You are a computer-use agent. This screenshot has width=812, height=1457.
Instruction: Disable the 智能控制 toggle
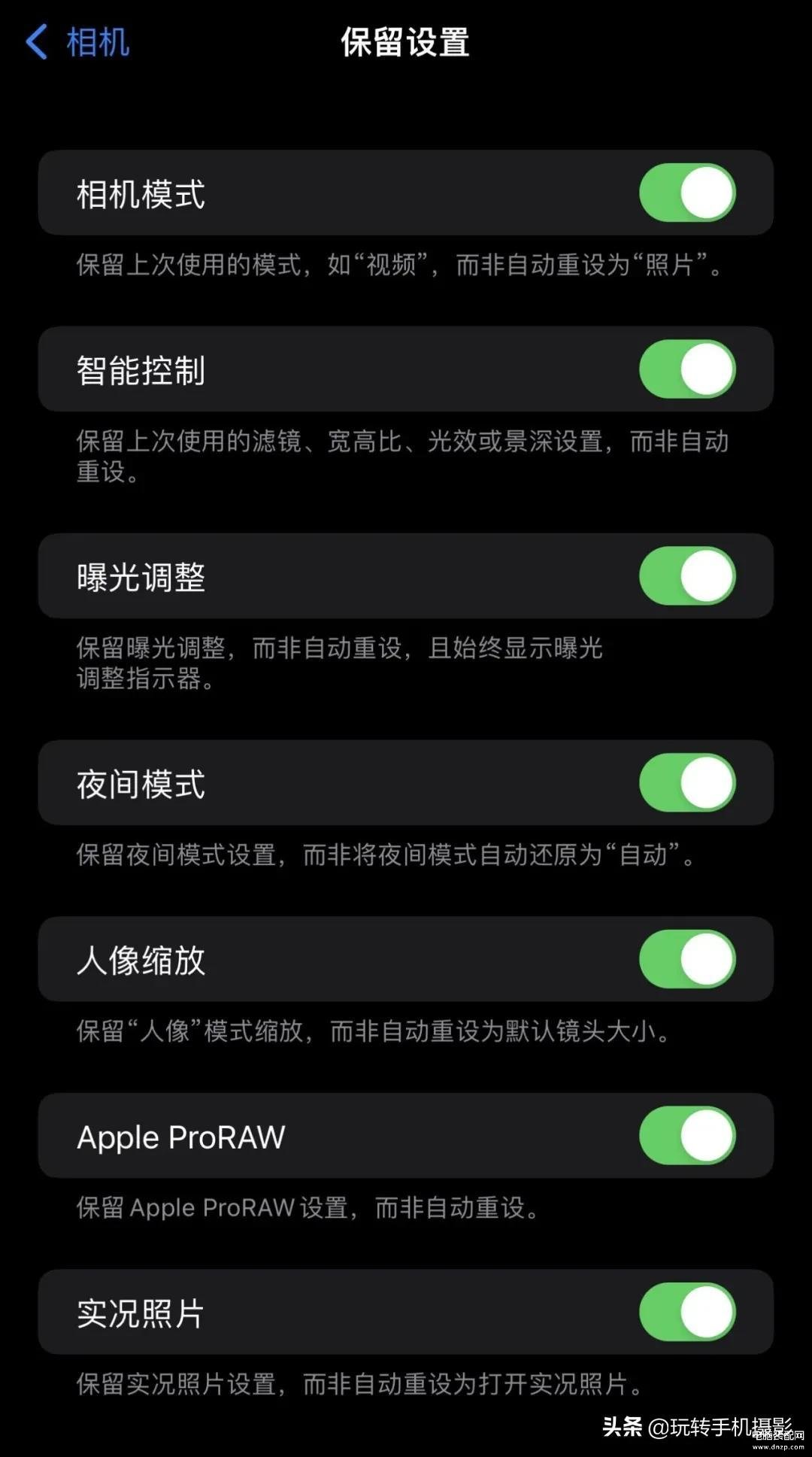click(x=686, y=369)
